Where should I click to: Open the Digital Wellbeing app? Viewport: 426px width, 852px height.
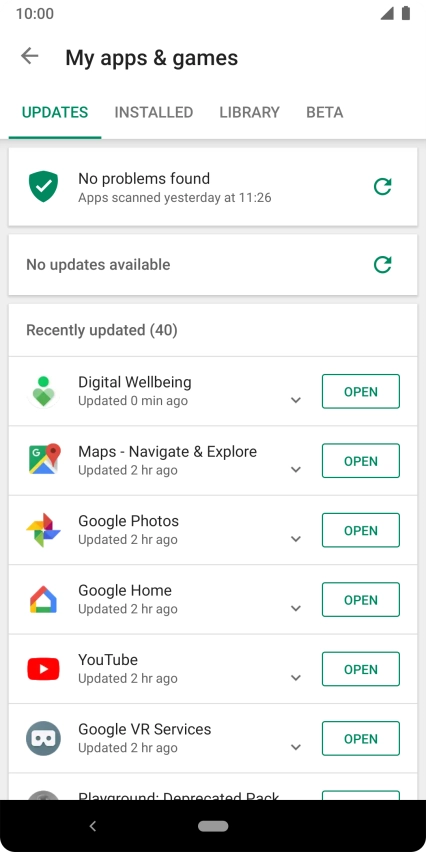361,391
